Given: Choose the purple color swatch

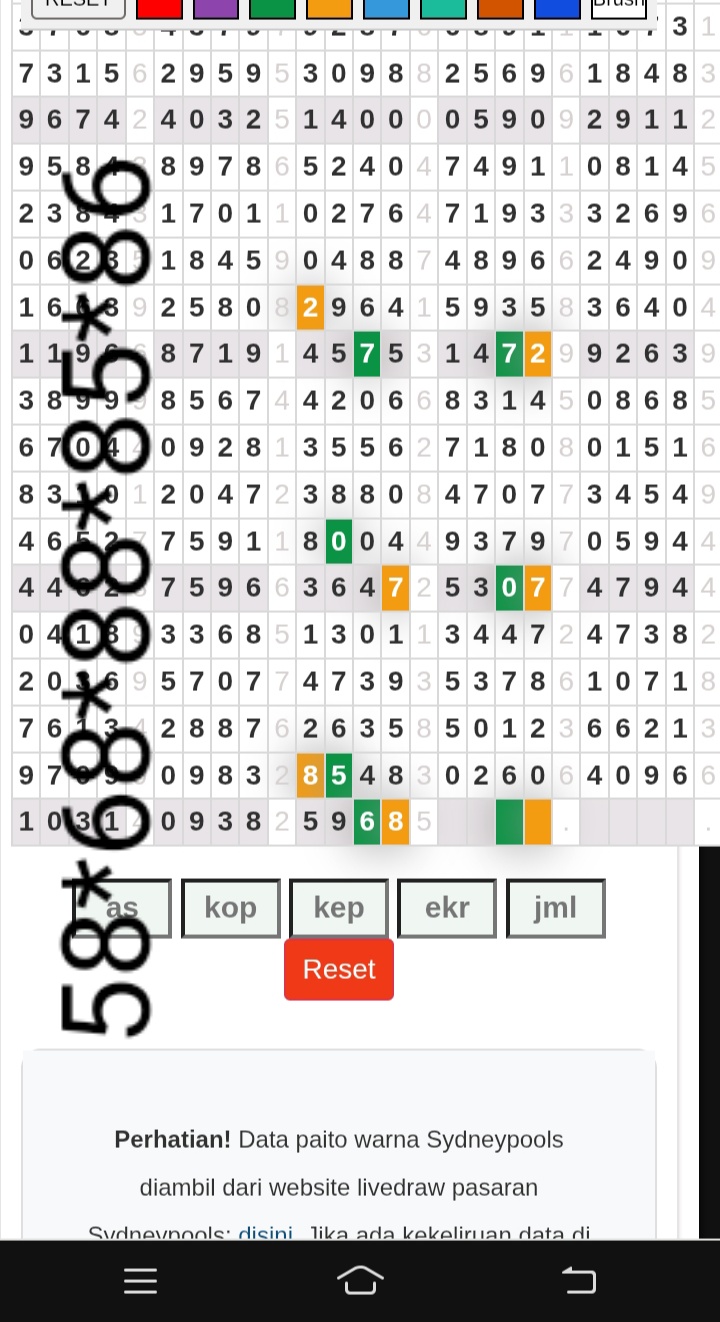Looking at the screenshot, I should click(215, 8).
